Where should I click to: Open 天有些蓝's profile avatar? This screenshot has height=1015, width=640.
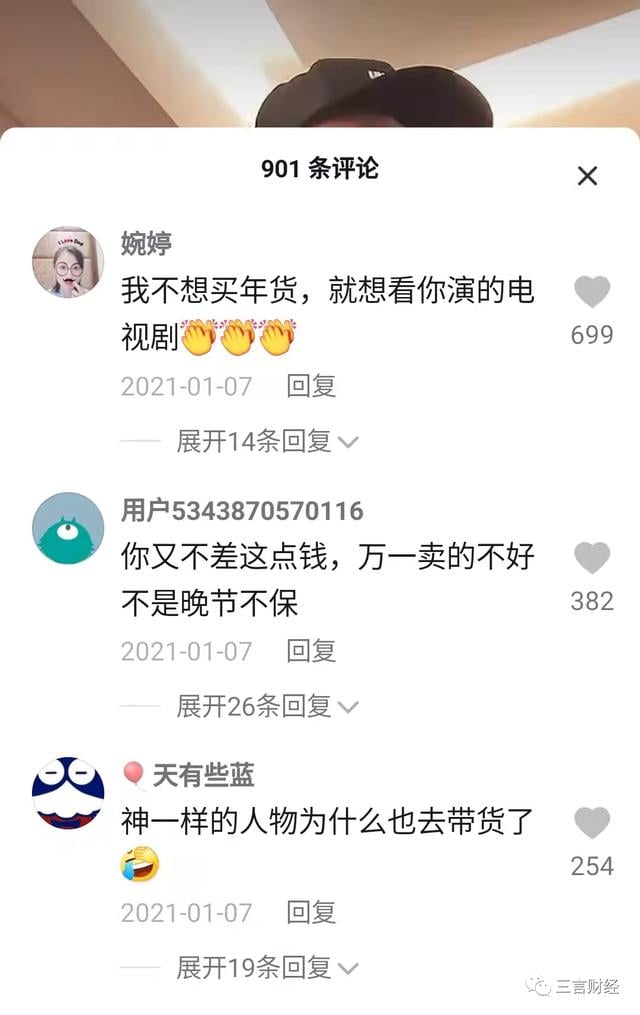(x=68, y=793)
